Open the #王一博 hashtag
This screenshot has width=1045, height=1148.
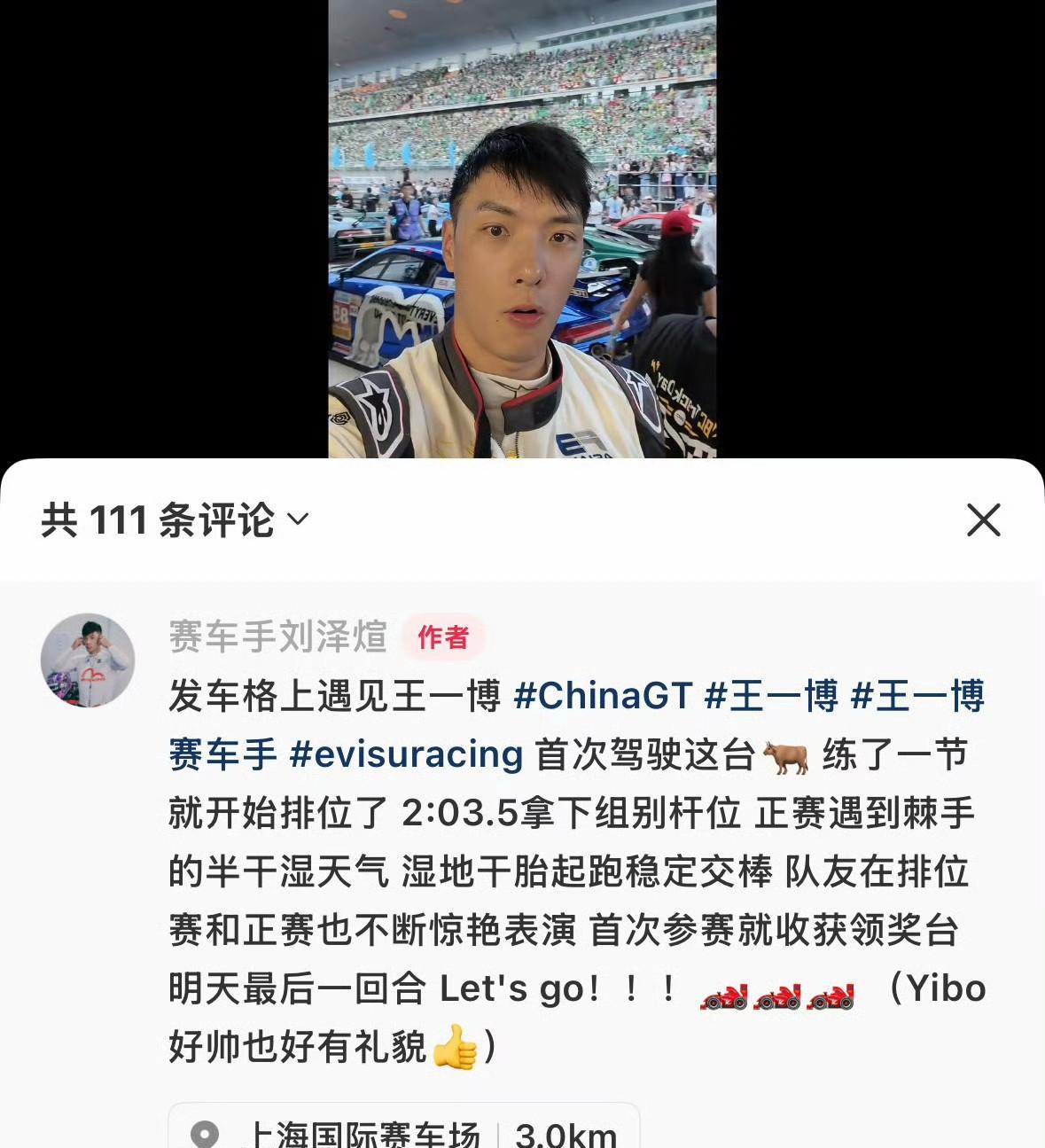(x=771, y=696)
